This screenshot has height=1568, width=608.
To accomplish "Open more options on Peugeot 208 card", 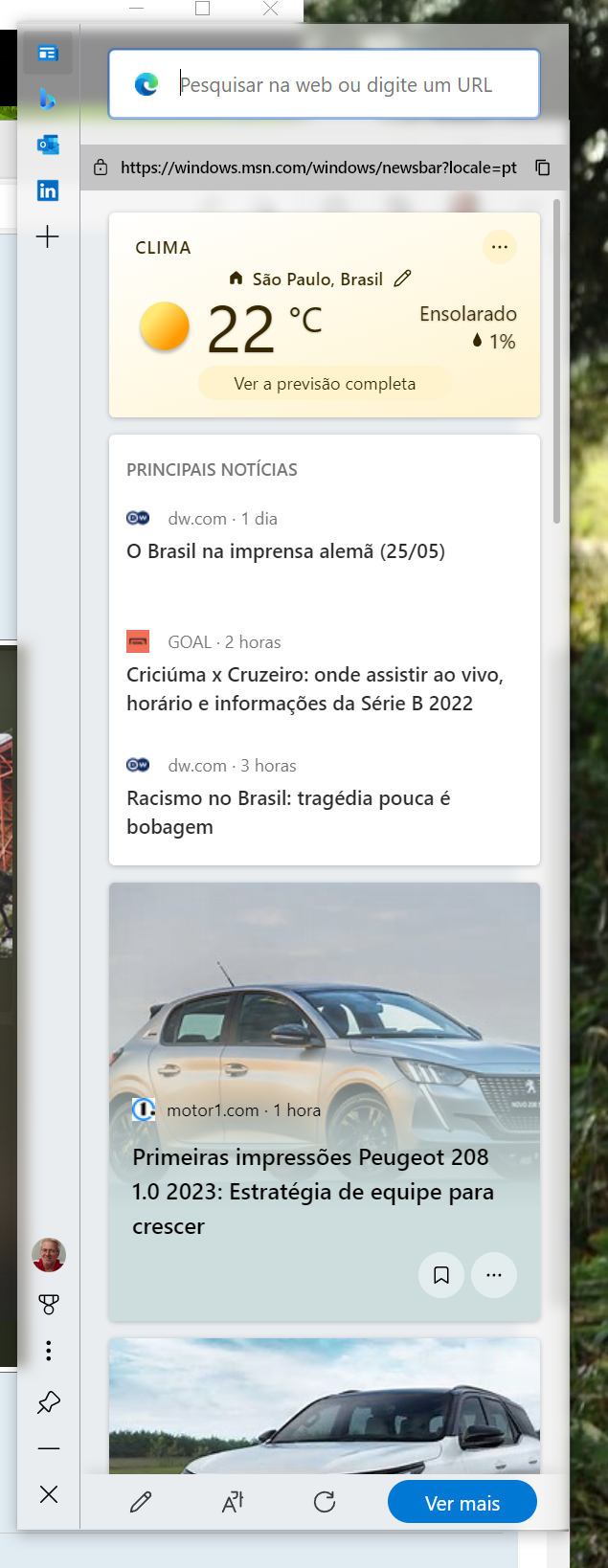I will pyautogui.click(x=494, y=1275).
